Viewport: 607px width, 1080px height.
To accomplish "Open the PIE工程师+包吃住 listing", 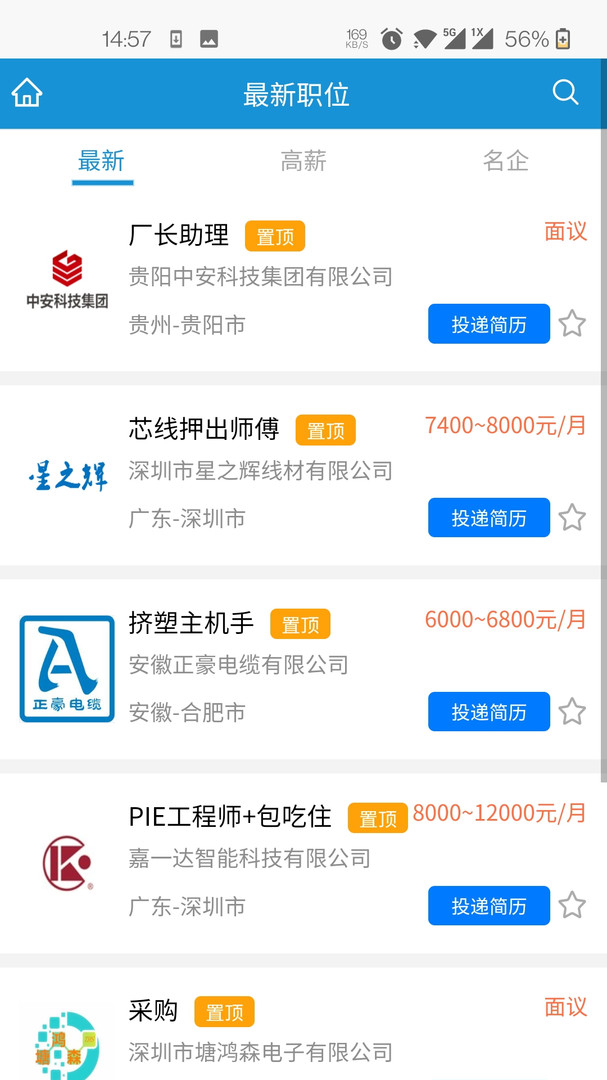I will (x=230, y=817).
